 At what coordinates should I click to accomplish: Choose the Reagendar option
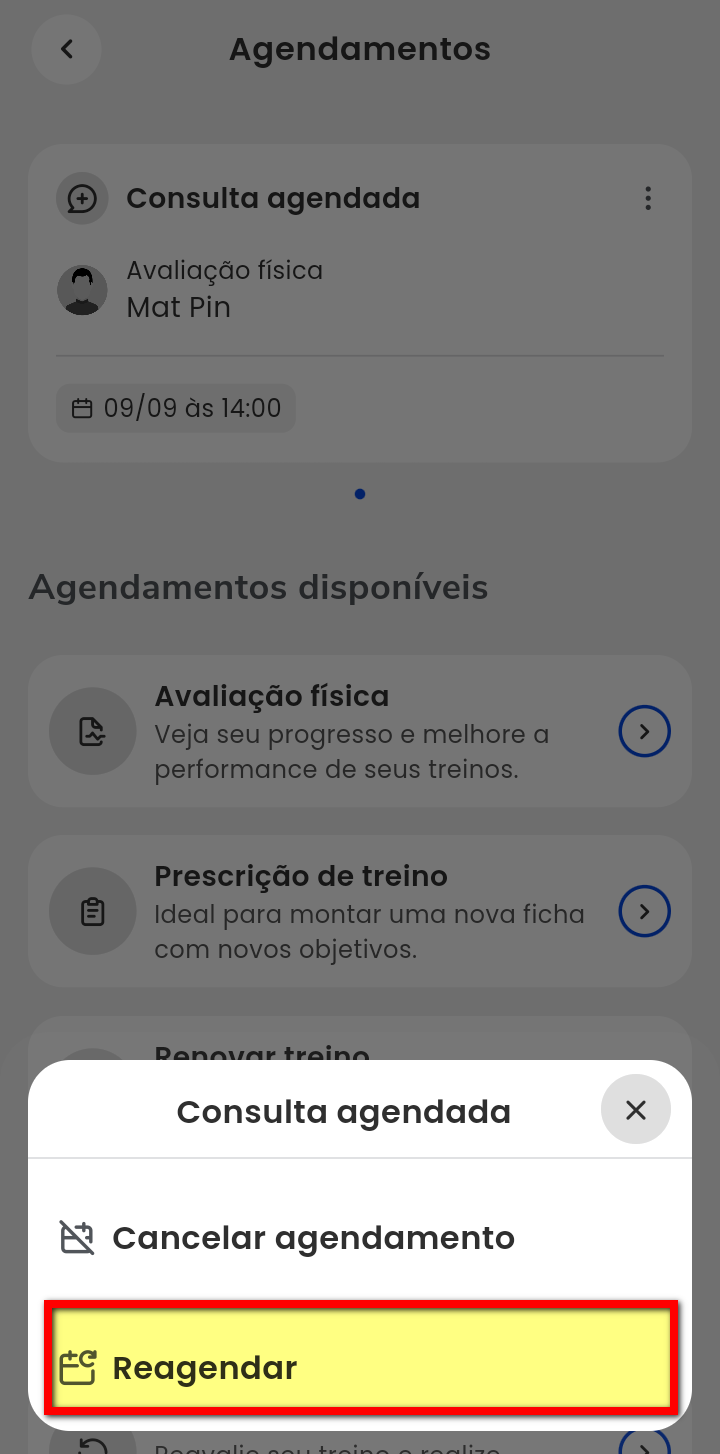(360, 1367)
